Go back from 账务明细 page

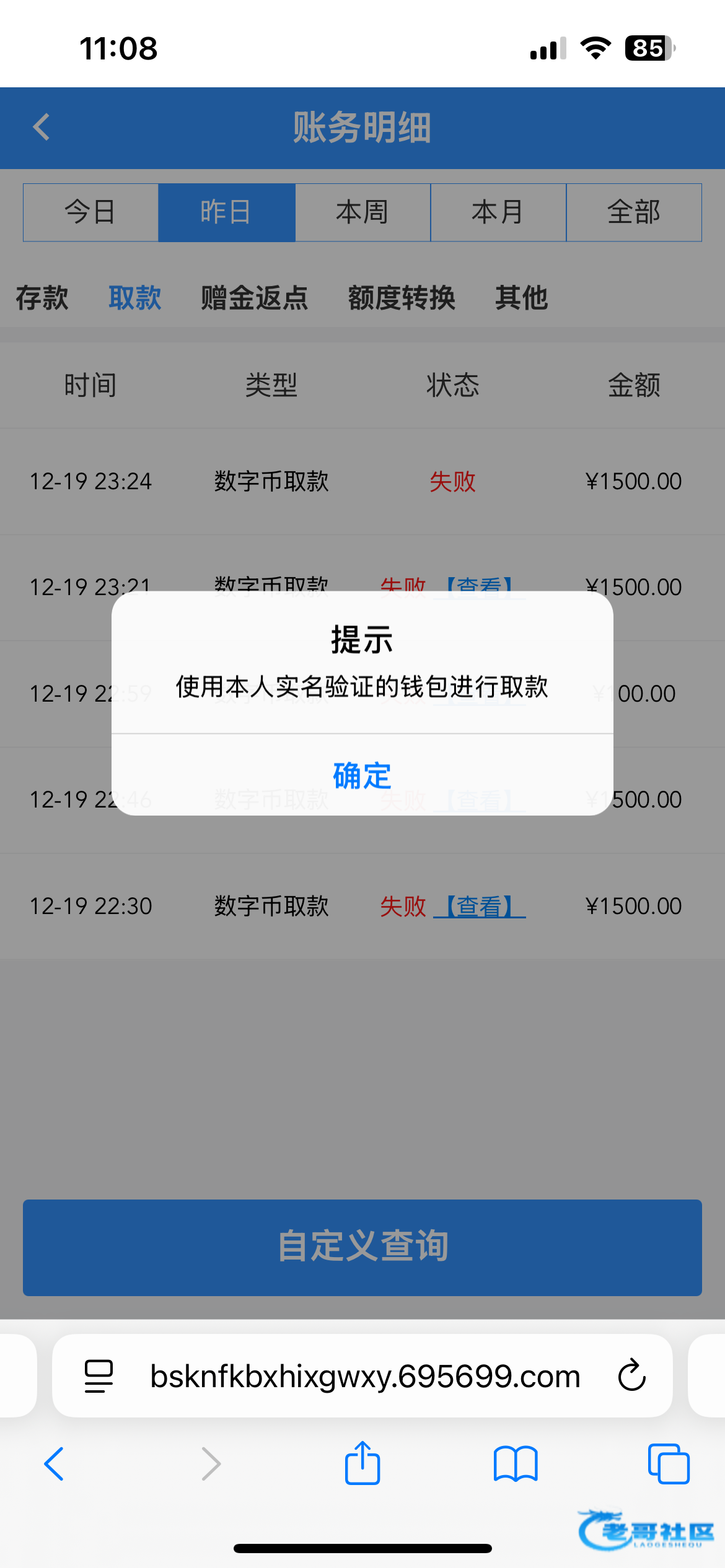coord(42,128)
